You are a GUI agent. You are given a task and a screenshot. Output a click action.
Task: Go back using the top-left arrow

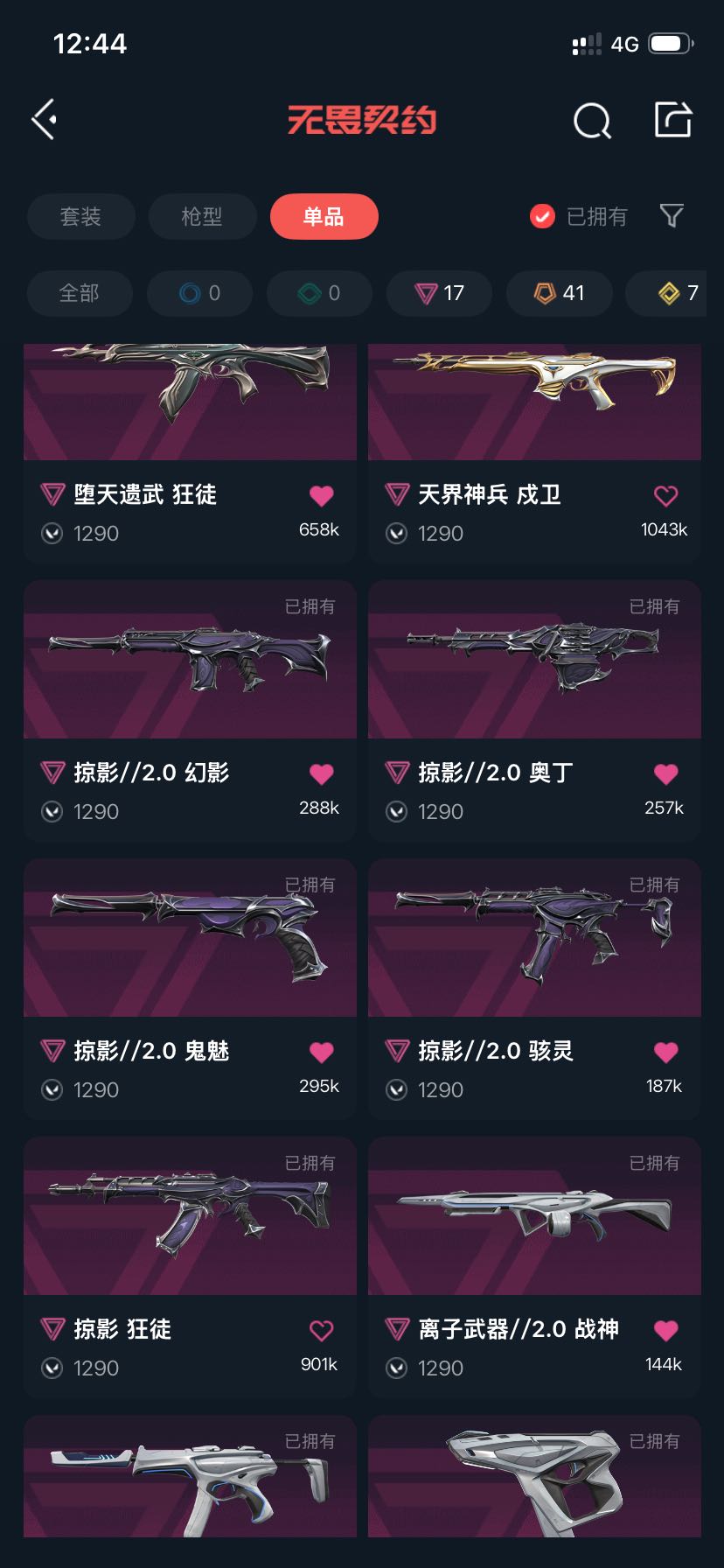point(45,119)
